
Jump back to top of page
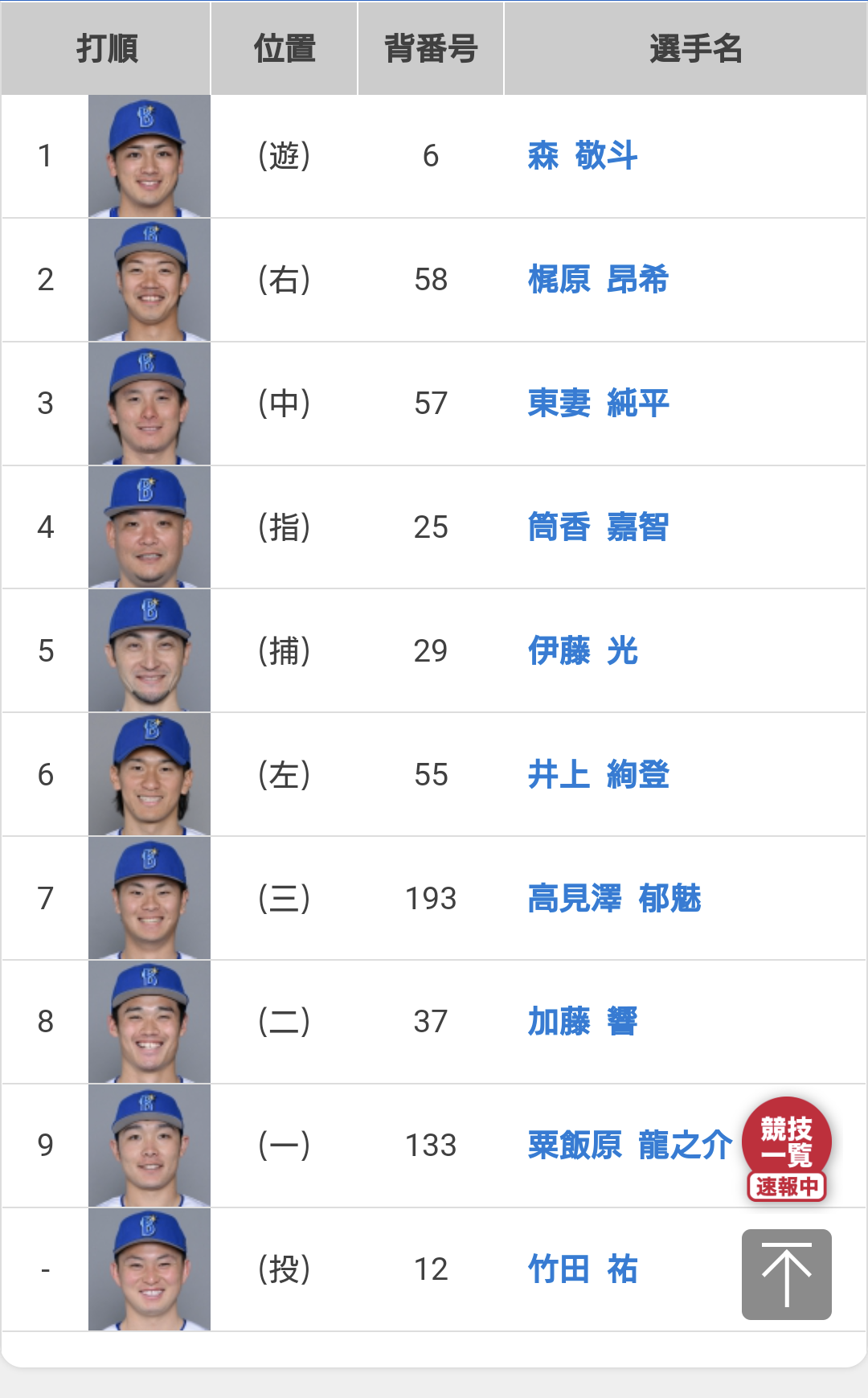tap(786, 1274)
